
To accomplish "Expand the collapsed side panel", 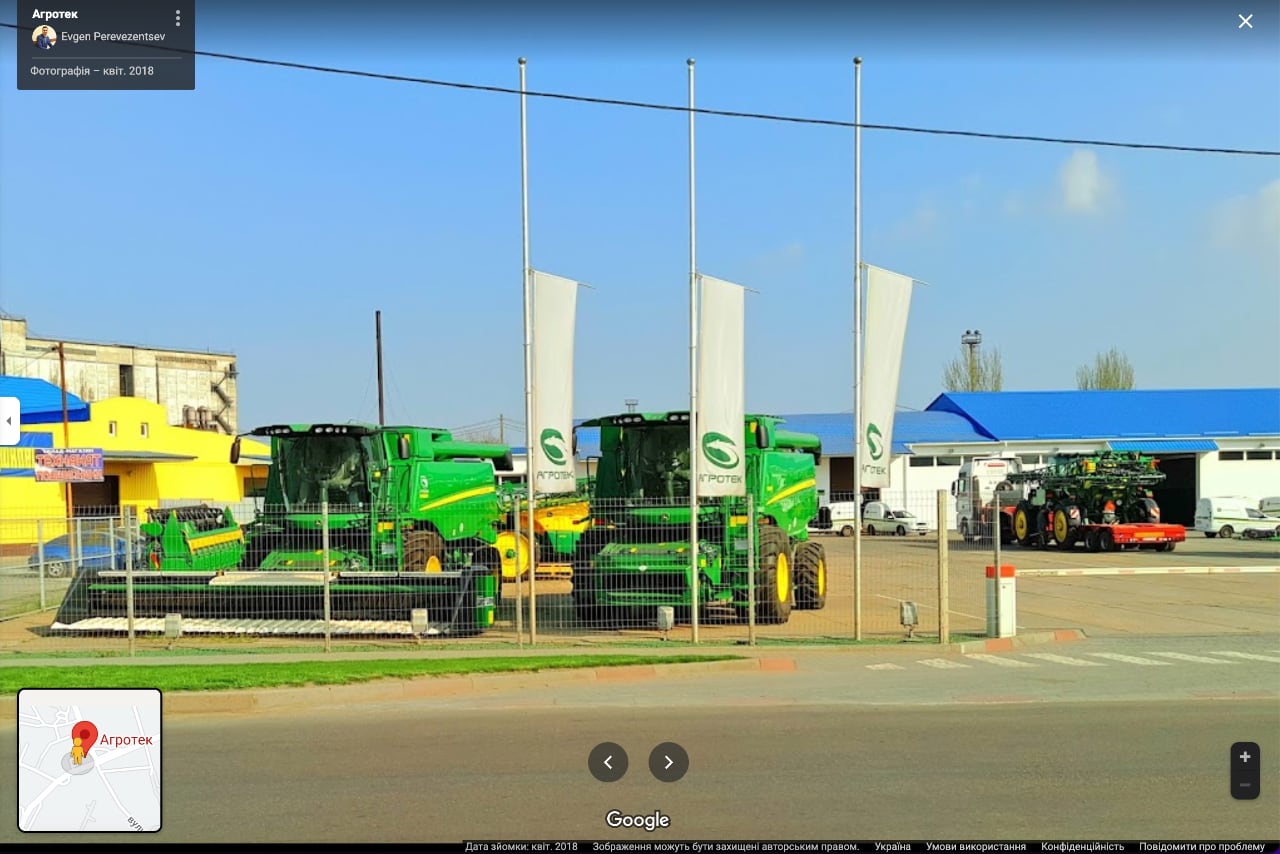I will [9, 421].
